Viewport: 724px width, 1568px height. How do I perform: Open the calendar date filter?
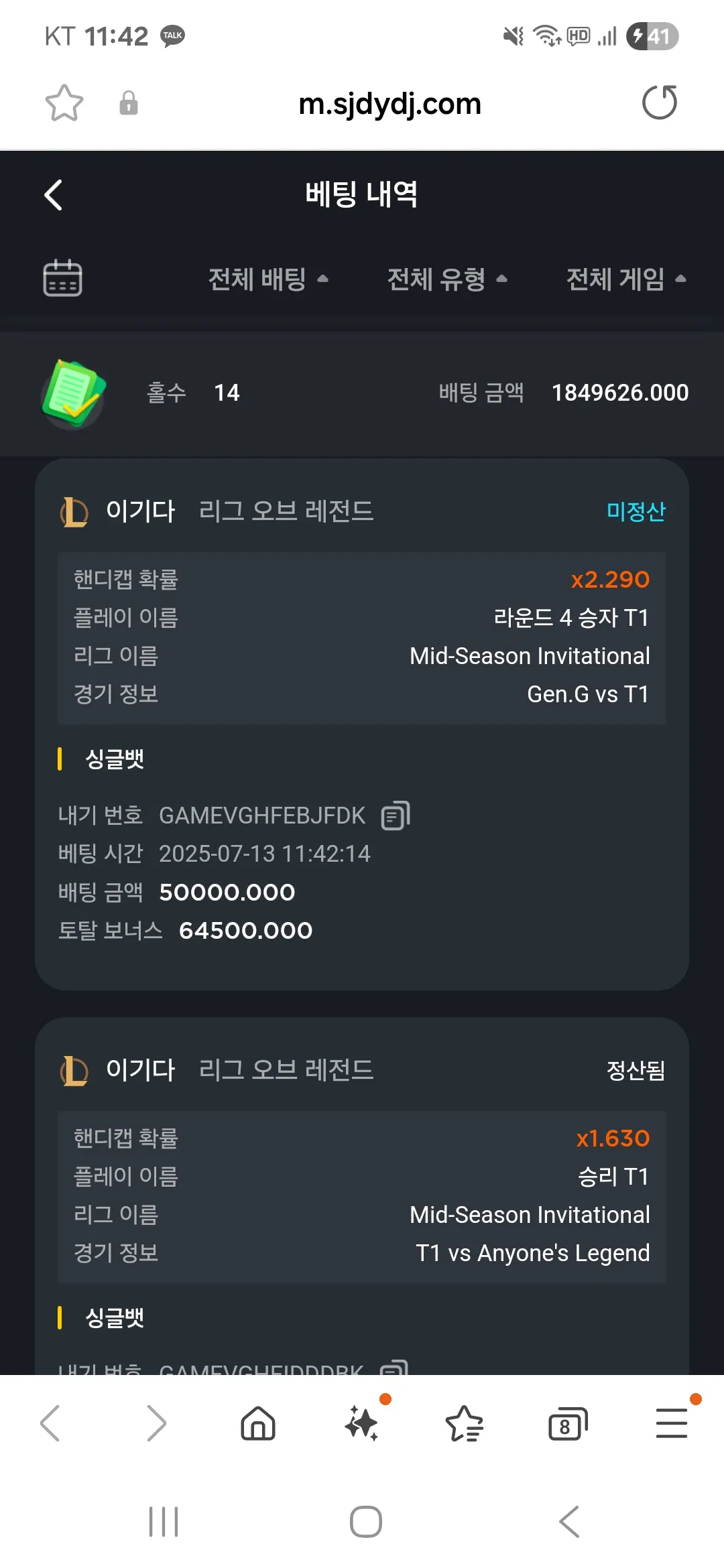62,278
